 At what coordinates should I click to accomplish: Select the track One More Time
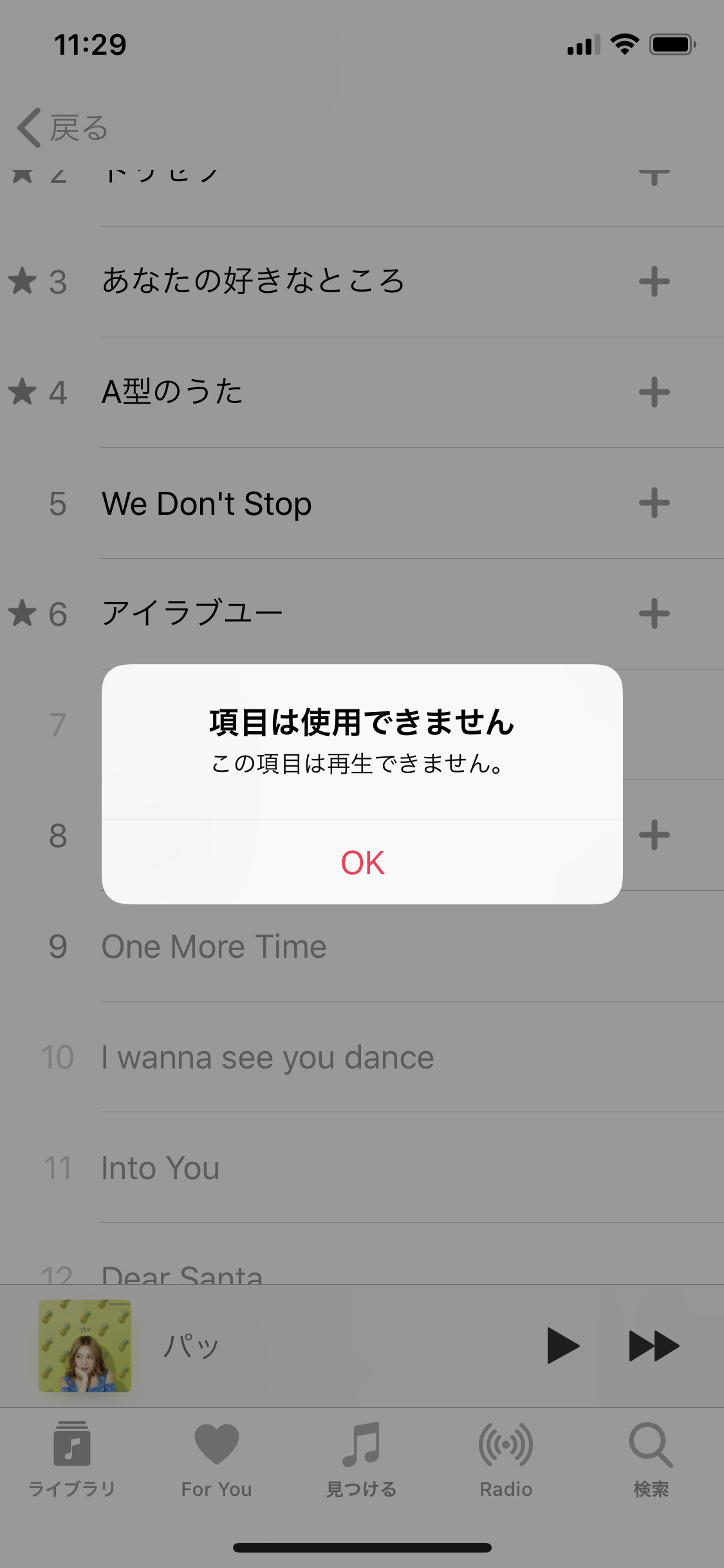(x=214, y=946)
